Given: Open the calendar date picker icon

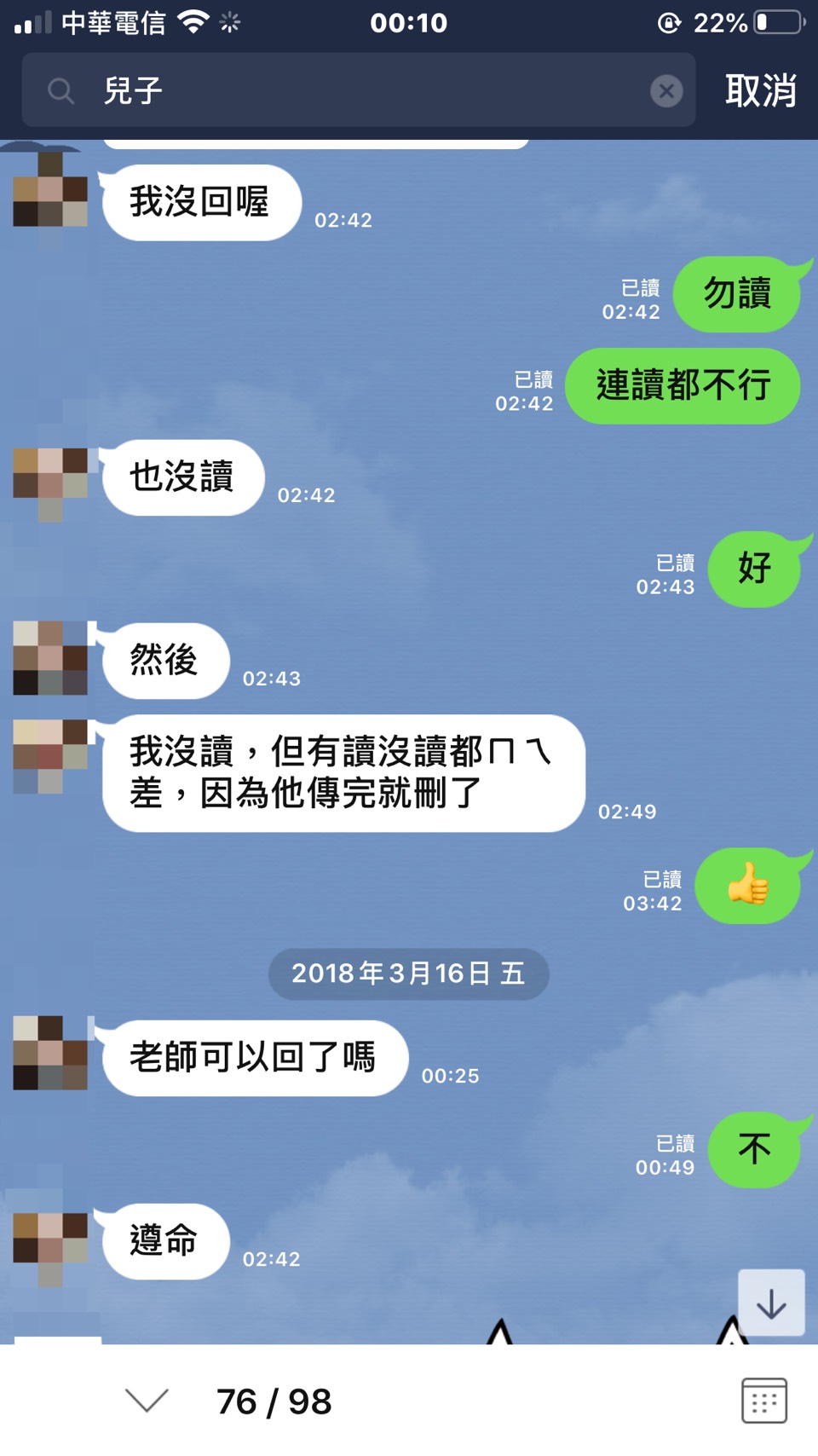Looking at the screenshot, I should coord(763,1400).
